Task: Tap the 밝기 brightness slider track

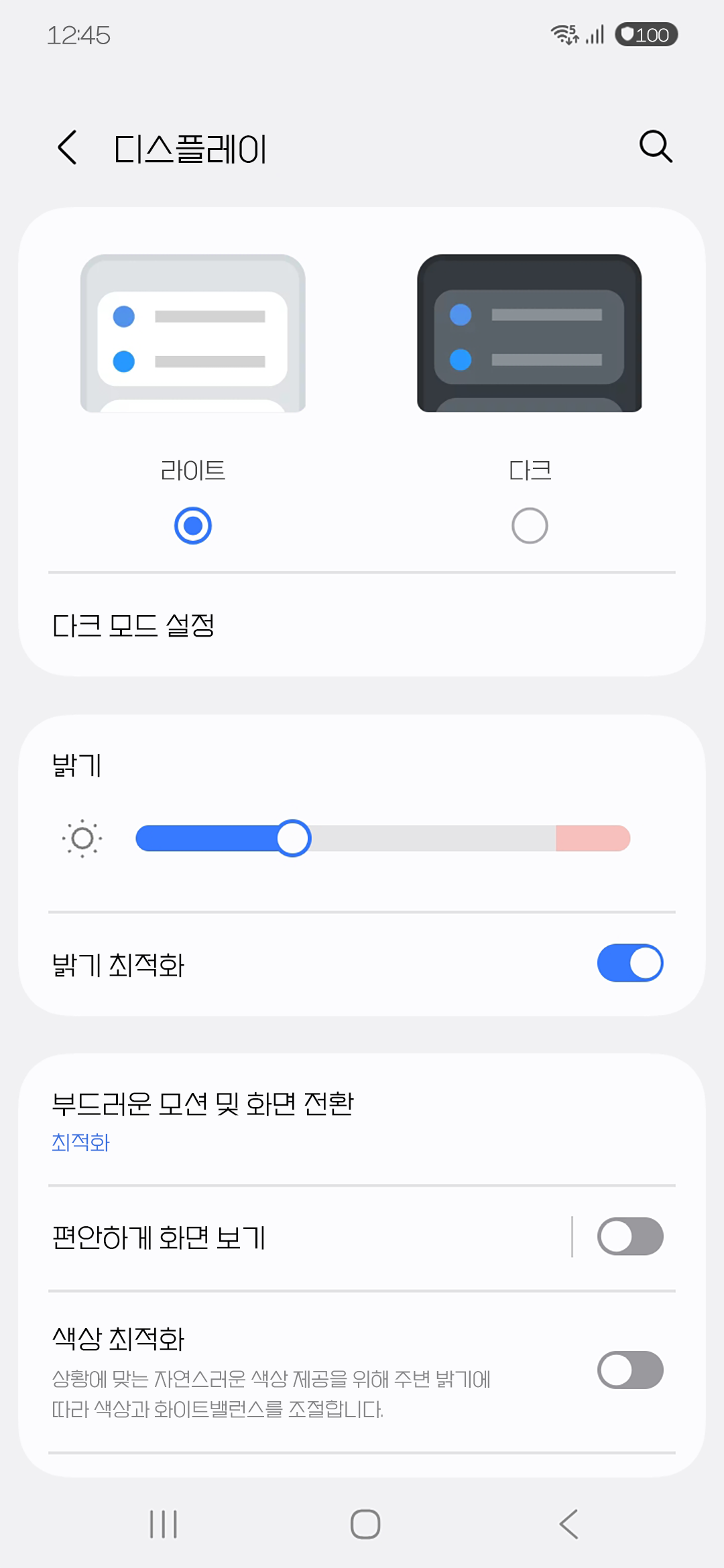Action: tap(383, 838)
